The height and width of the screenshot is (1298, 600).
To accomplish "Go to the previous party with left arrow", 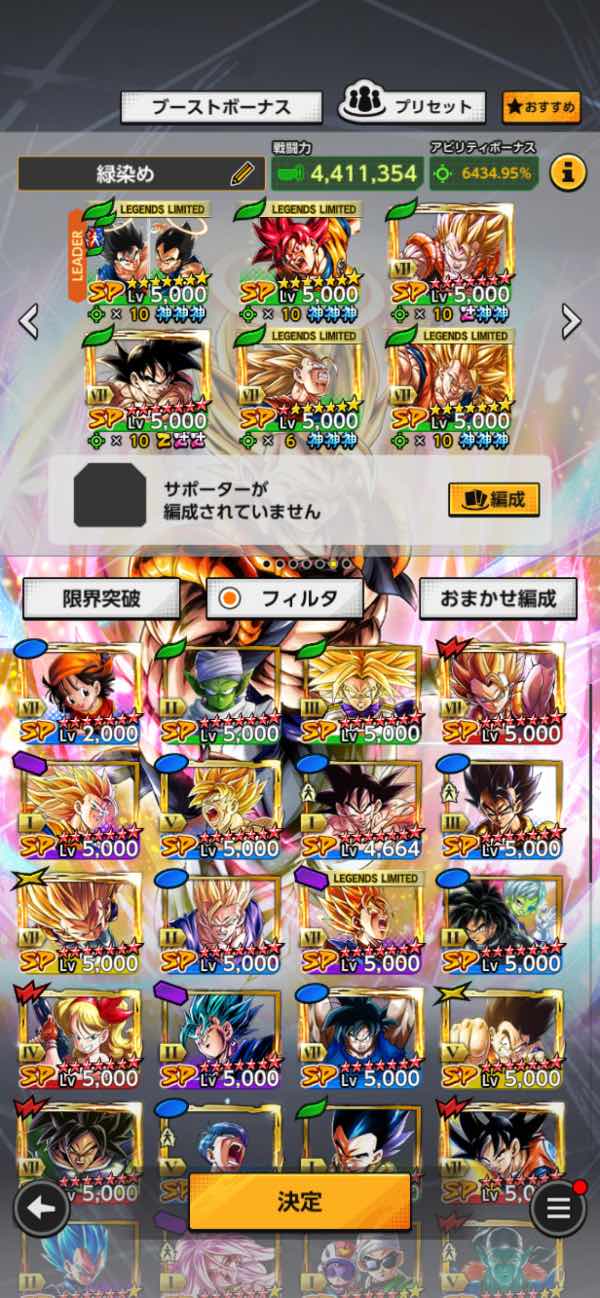I will [x=29, y=321].
